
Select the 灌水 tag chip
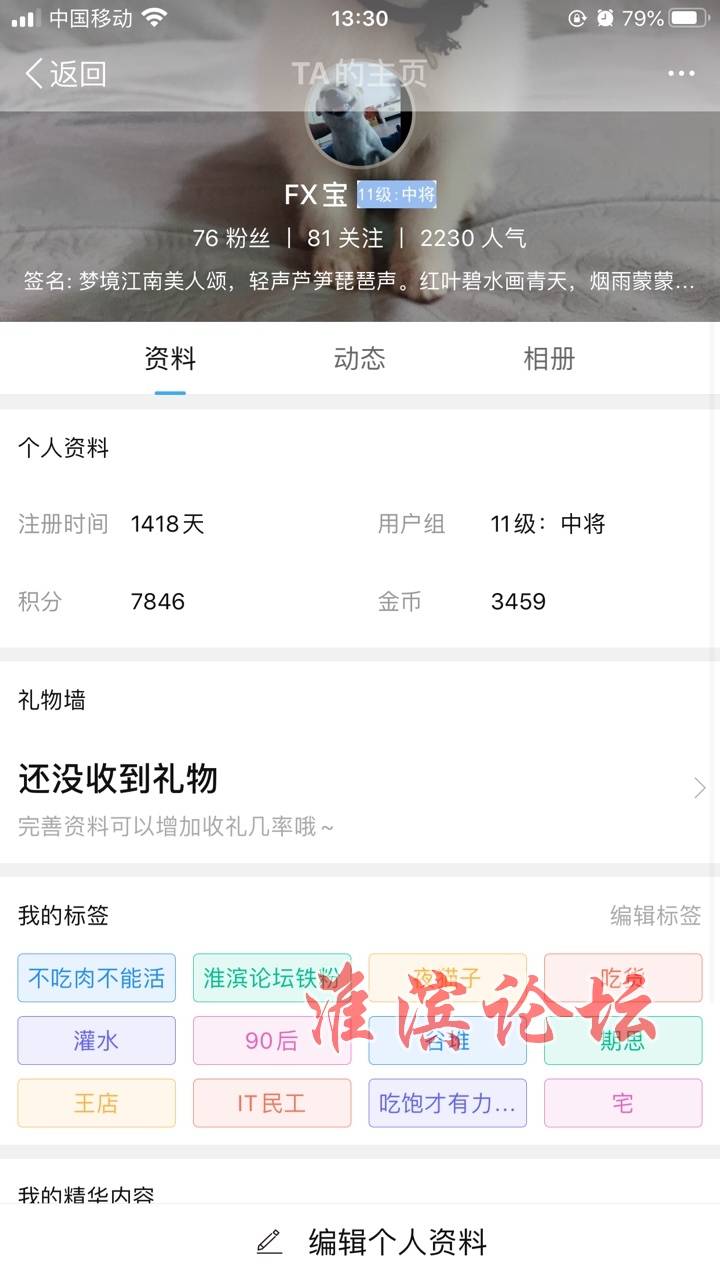coord(96,1041)
